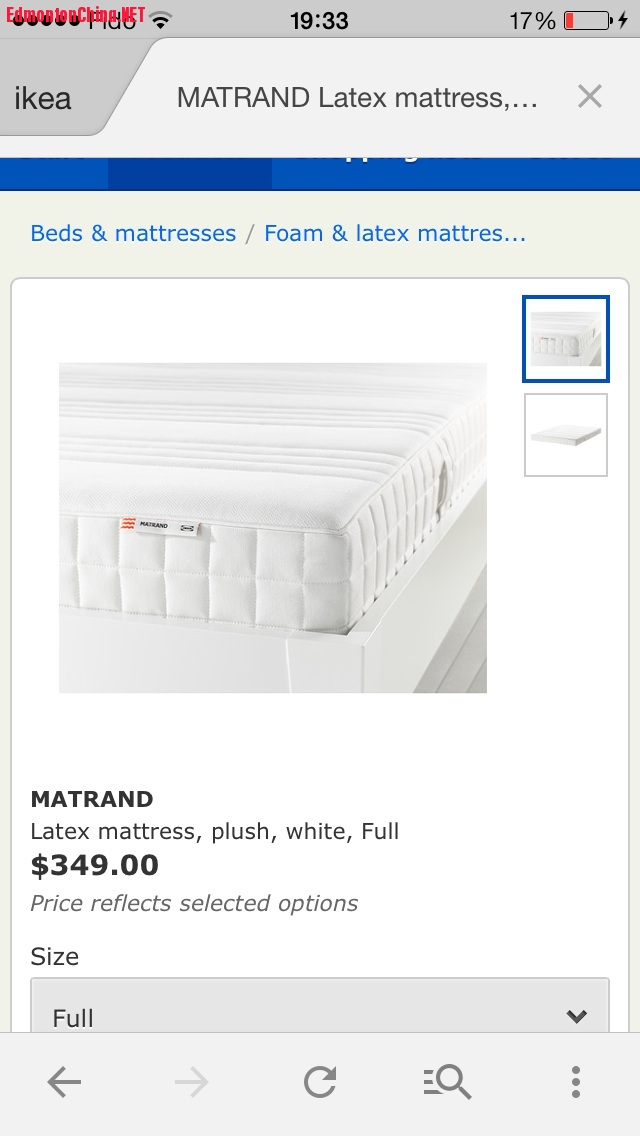Expand the Size dropdown showing Full
The image size is (640, 1136).
pyautogui.click(x=320, y=1008)
